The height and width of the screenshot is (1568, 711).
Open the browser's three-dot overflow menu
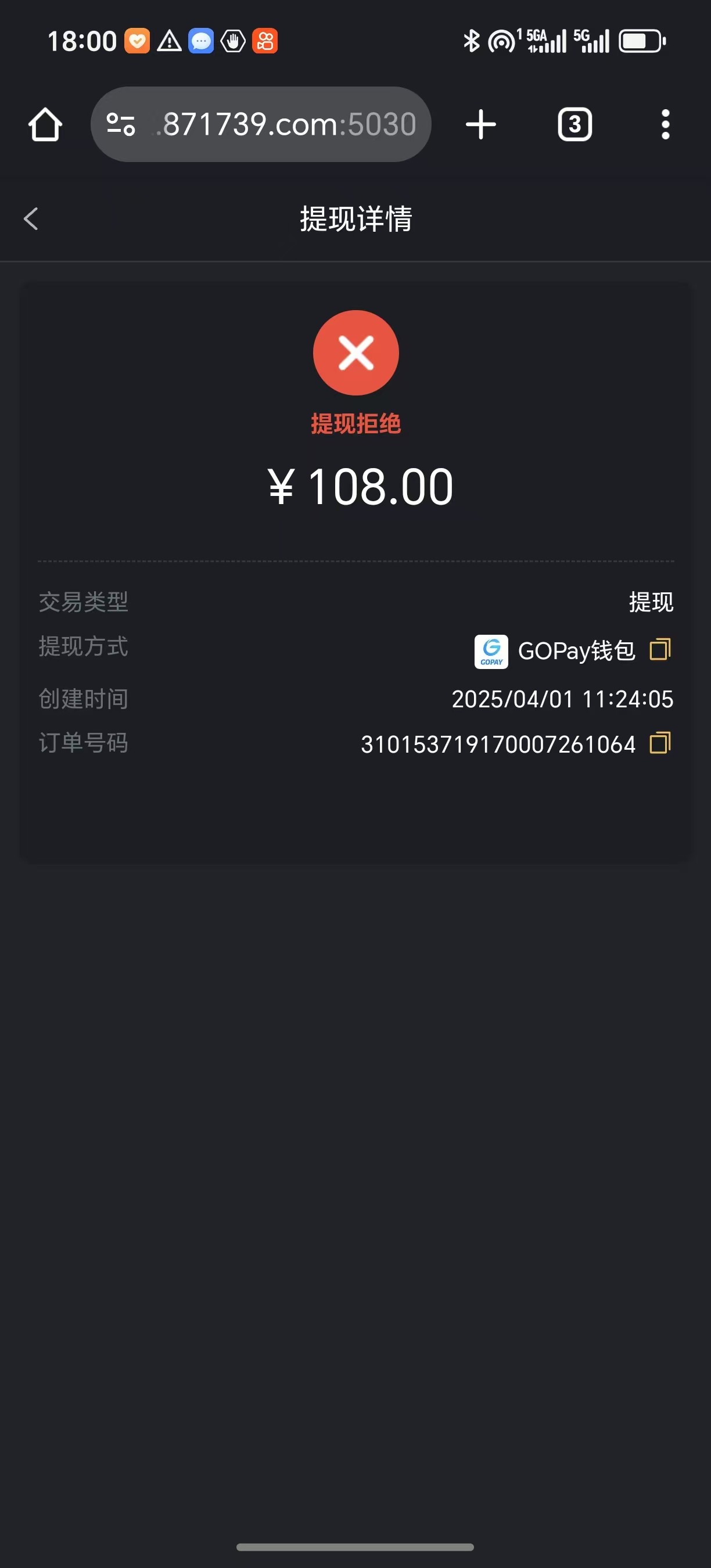[x=665, y=124]
